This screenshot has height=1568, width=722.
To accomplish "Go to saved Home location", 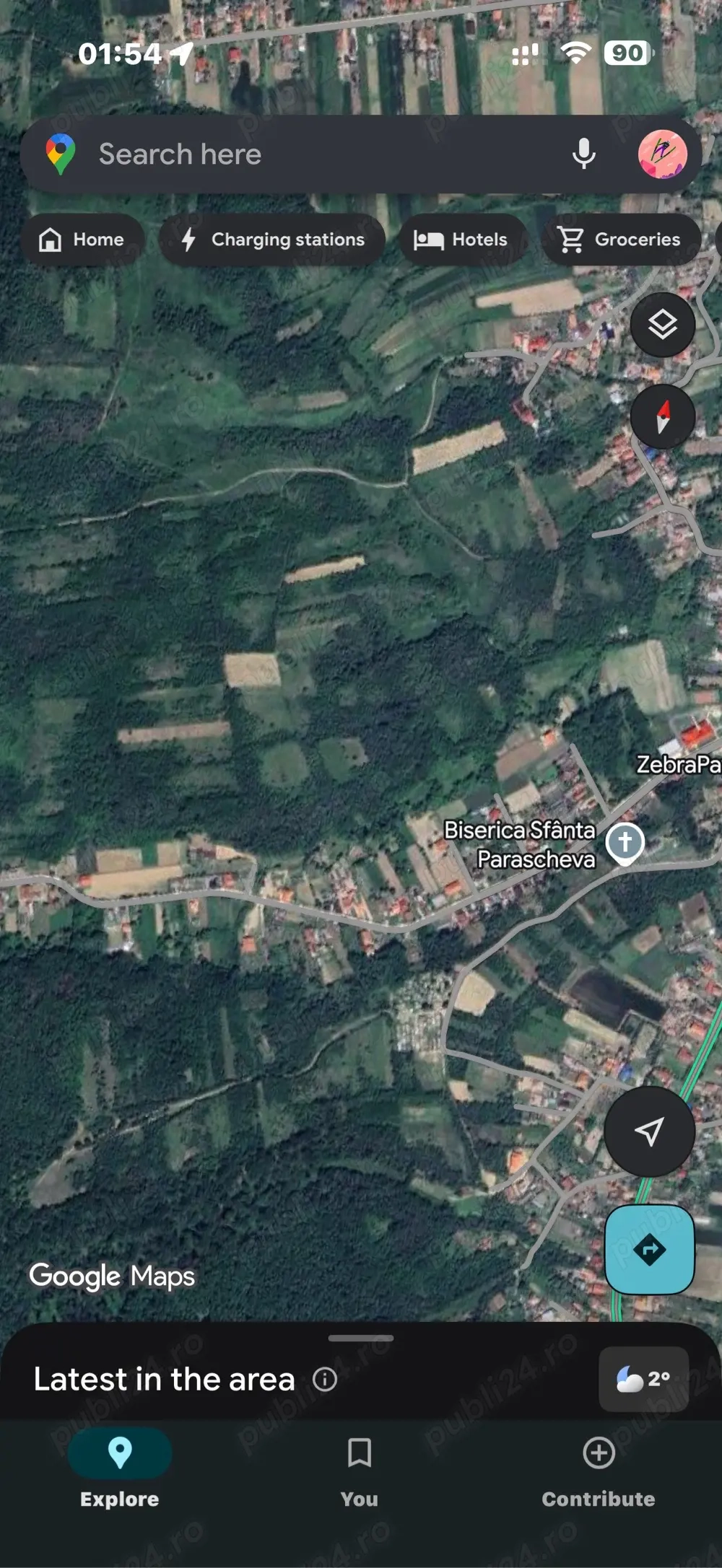I will (82, 240).
